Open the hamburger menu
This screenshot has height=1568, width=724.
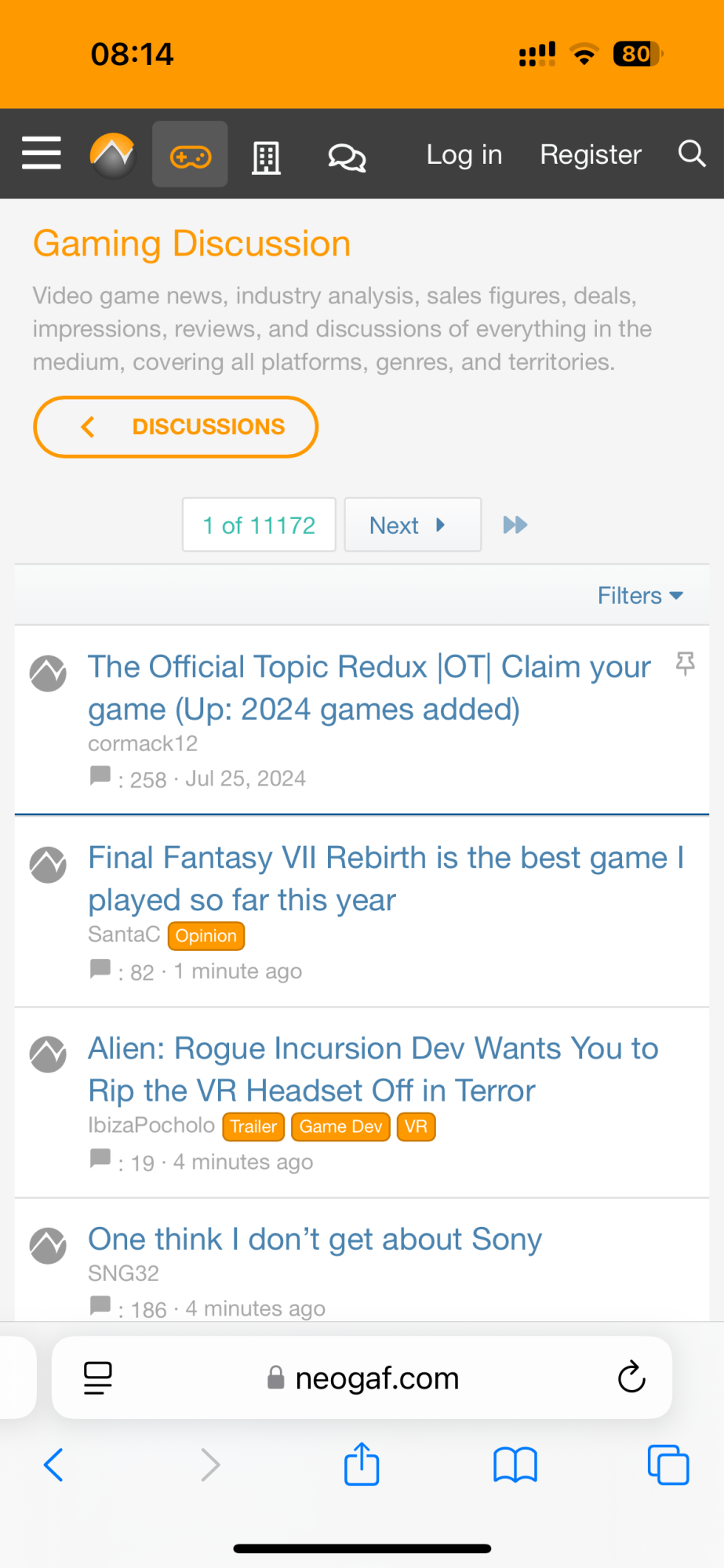click(42, 154)
